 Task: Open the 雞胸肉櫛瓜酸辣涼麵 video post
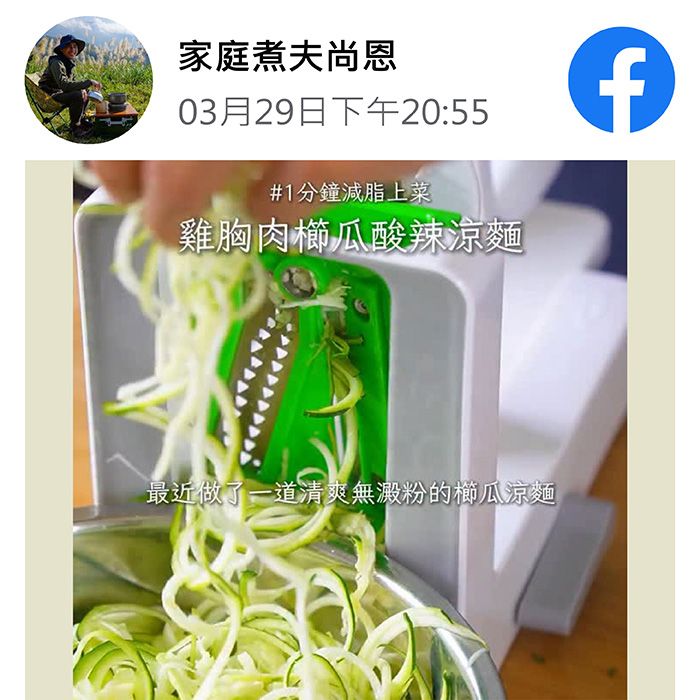click(x=350, y=430)
